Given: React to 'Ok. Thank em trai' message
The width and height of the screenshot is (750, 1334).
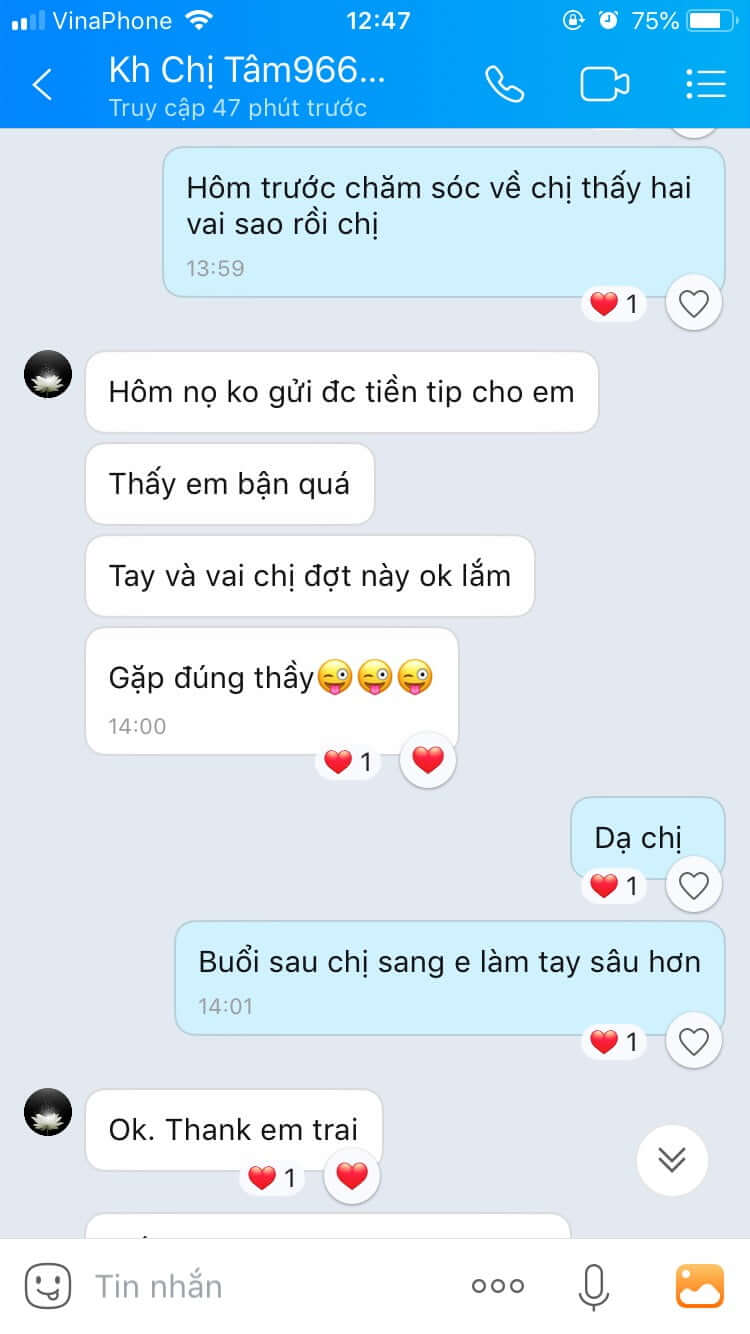Looking at the screenshot, I should click(x=352, y=1176).
